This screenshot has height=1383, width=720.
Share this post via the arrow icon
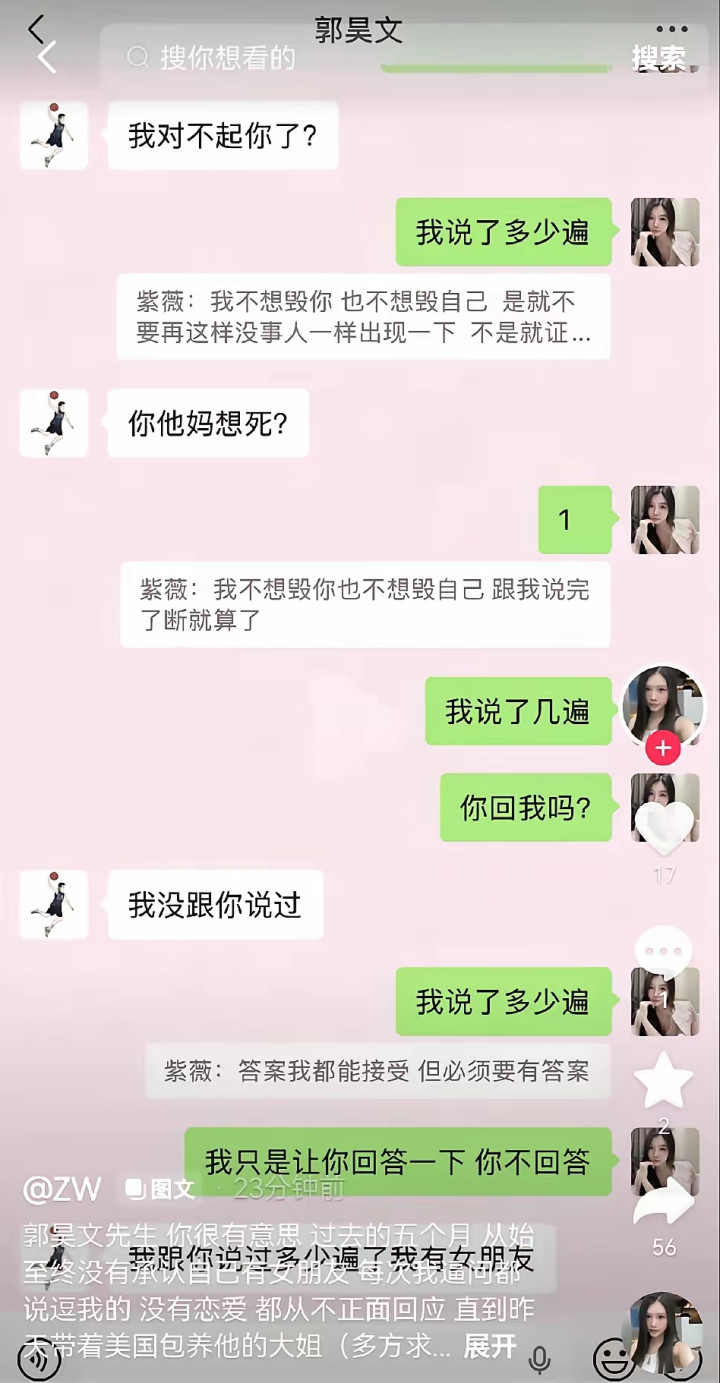coord(664,1205)
